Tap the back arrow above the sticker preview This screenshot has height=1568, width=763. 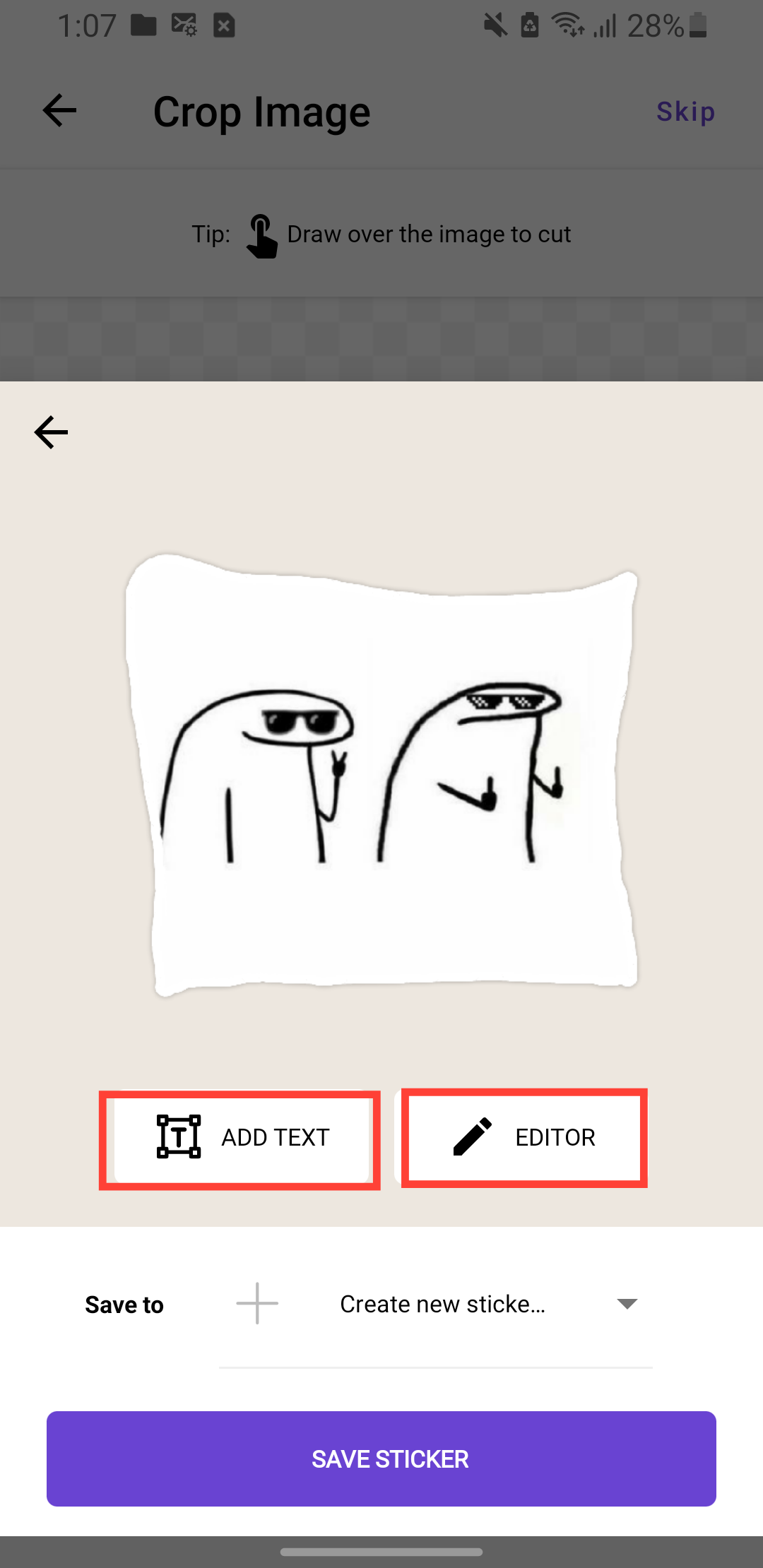click(x=51, y=432)
